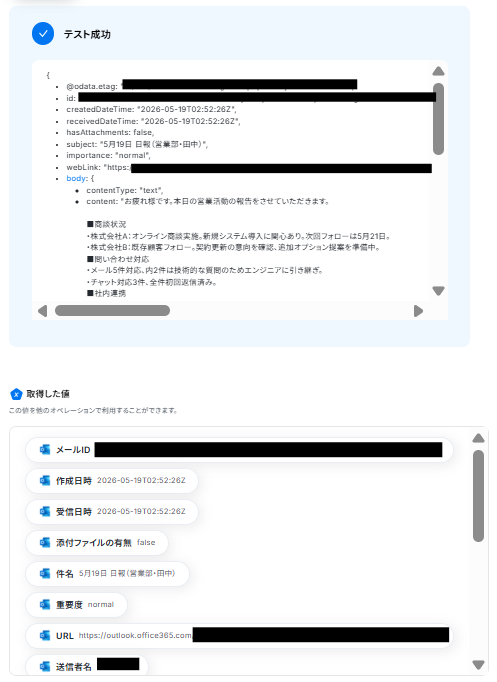Select the 送信者名 value chip
Image resolution: width=497 pixels, height=682 pixels.
click(x=87, y=665)
